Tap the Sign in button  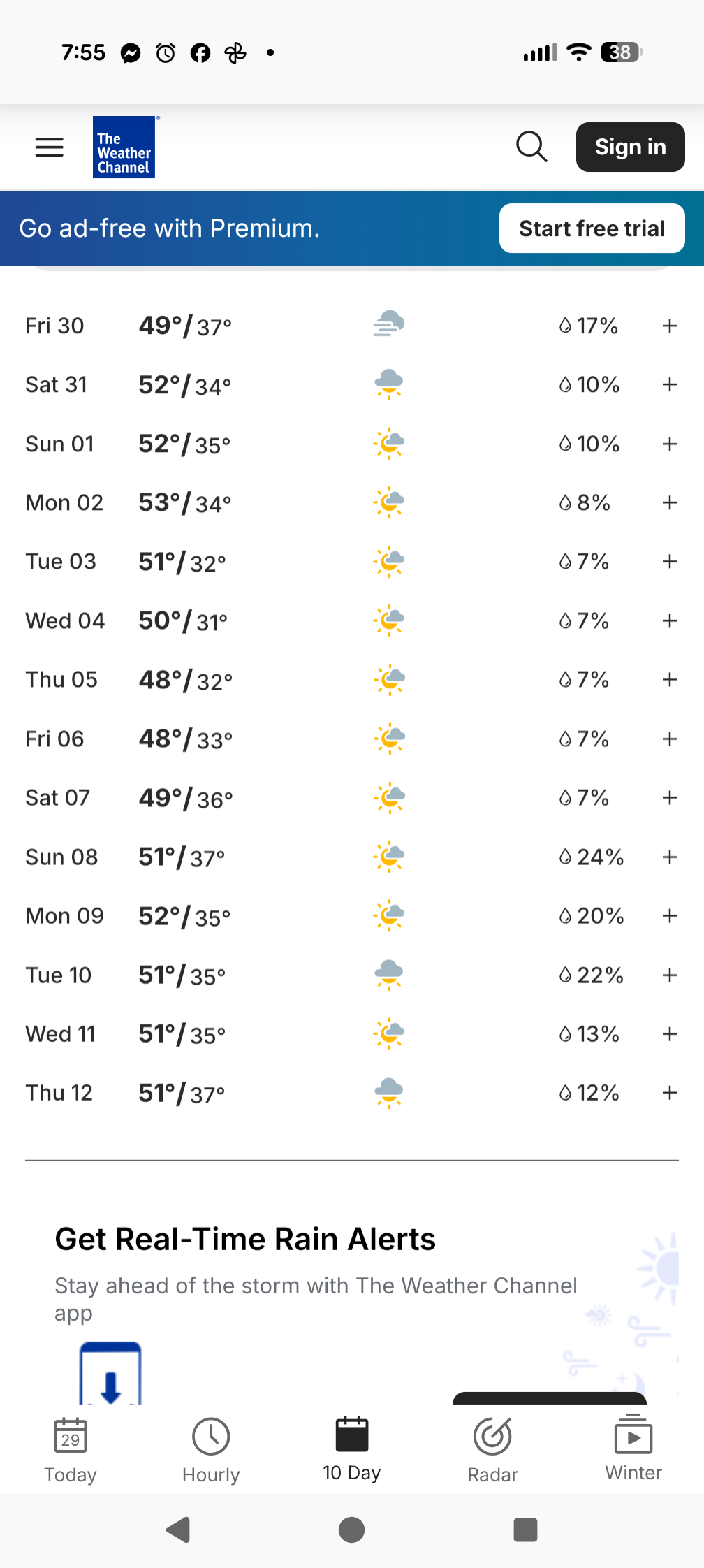point(630,147)
